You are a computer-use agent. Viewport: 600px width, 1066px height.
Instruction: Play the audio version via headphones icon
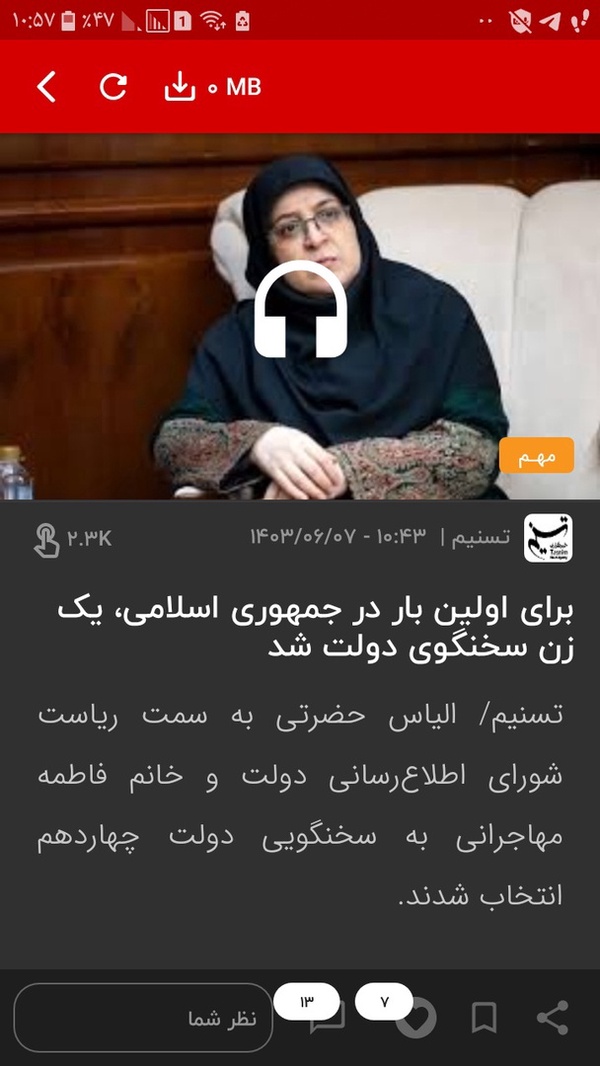click(x=300, y=310)
